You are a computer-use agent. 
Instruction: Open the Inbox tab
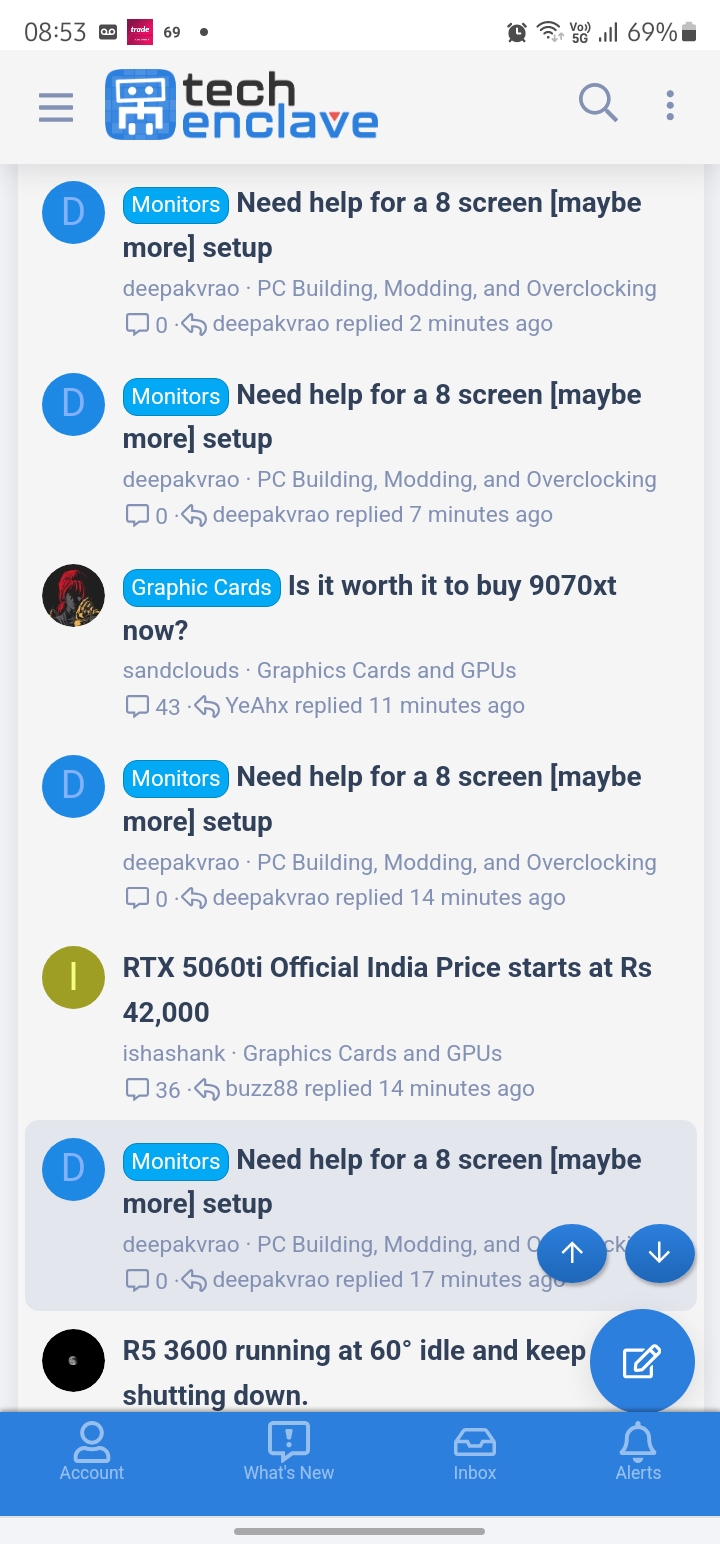click(x=475, y=1452)
